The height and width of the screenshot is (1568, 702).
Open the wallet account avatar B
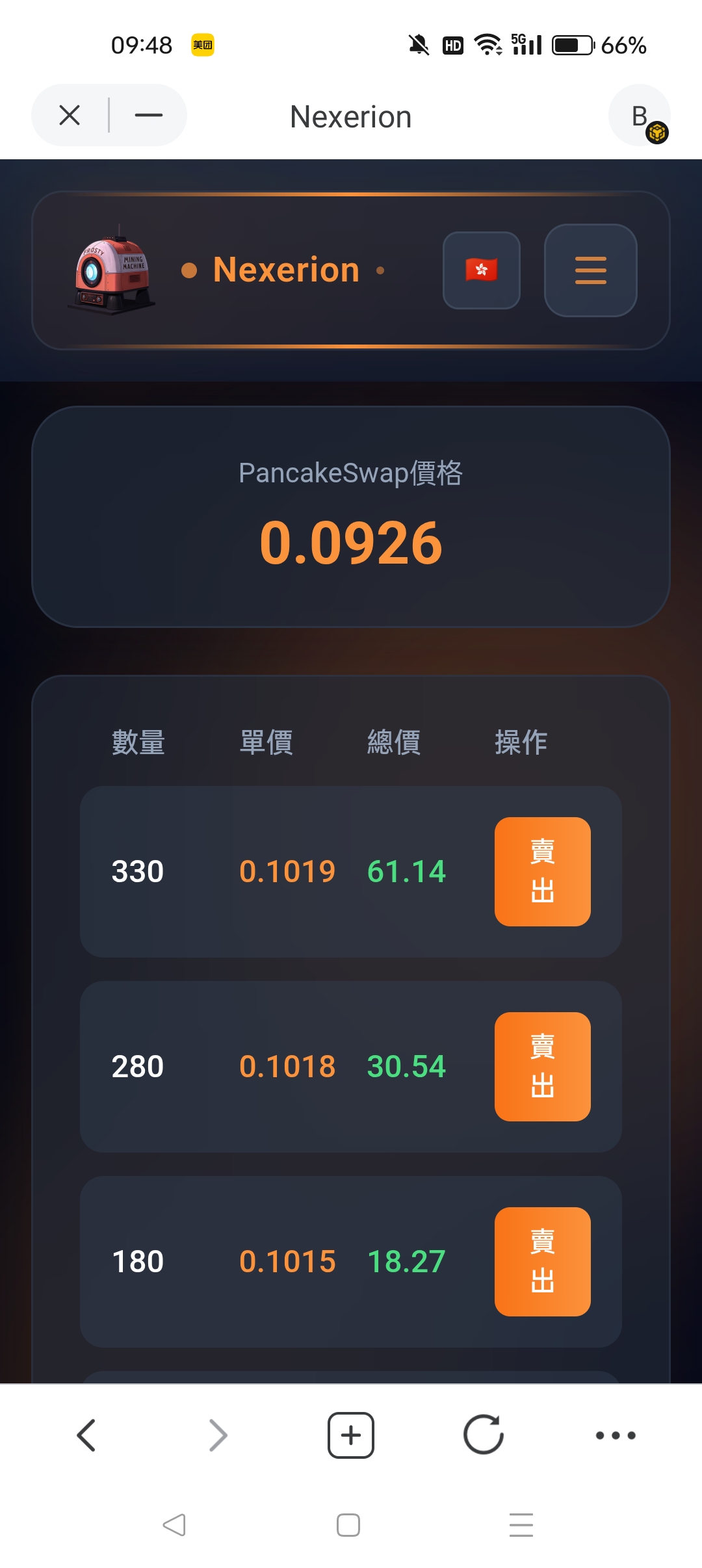[x=640, y=116]
